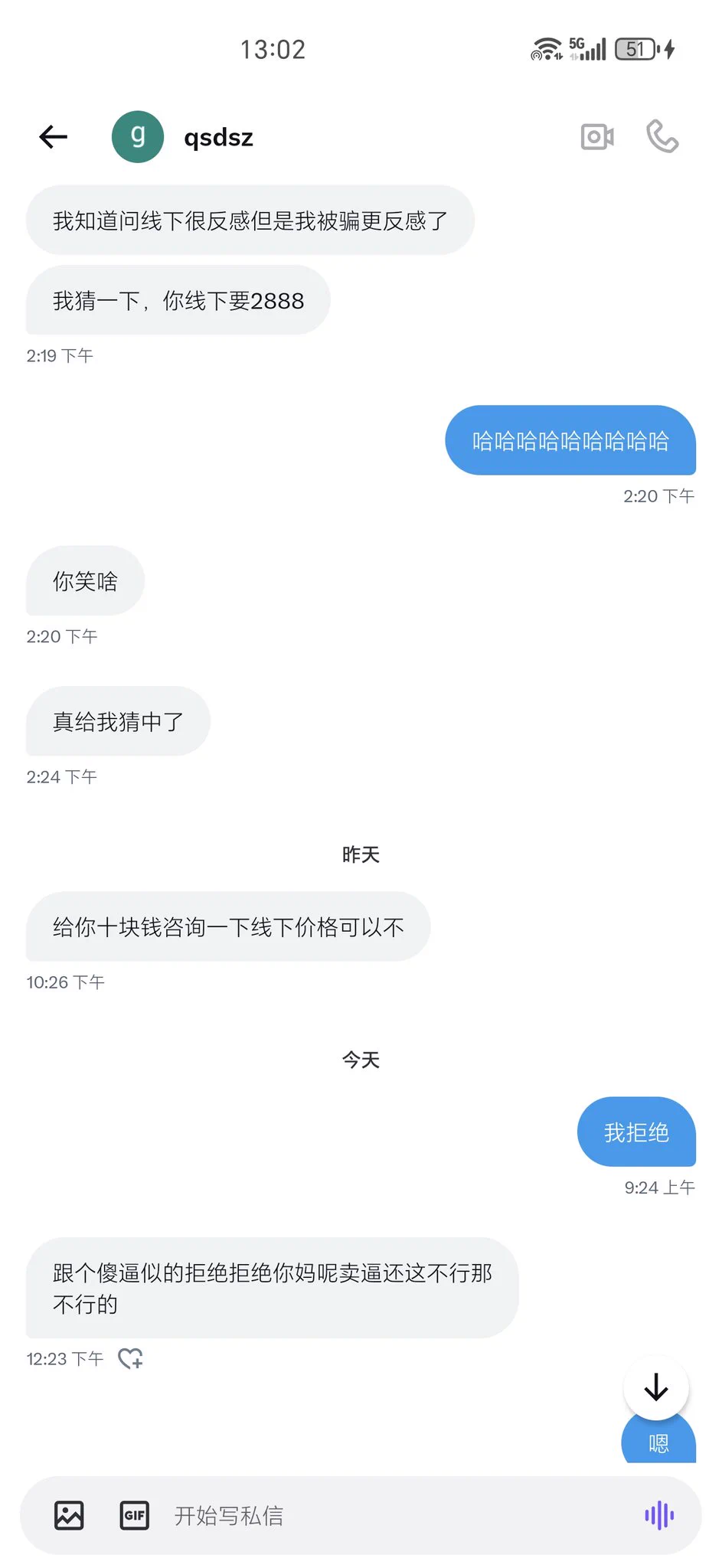Viewport: 722px width, 1568px height.
Task: Add a reaction to the 12:23 message
Action: pyautogui.click(x=130, y=1358)
